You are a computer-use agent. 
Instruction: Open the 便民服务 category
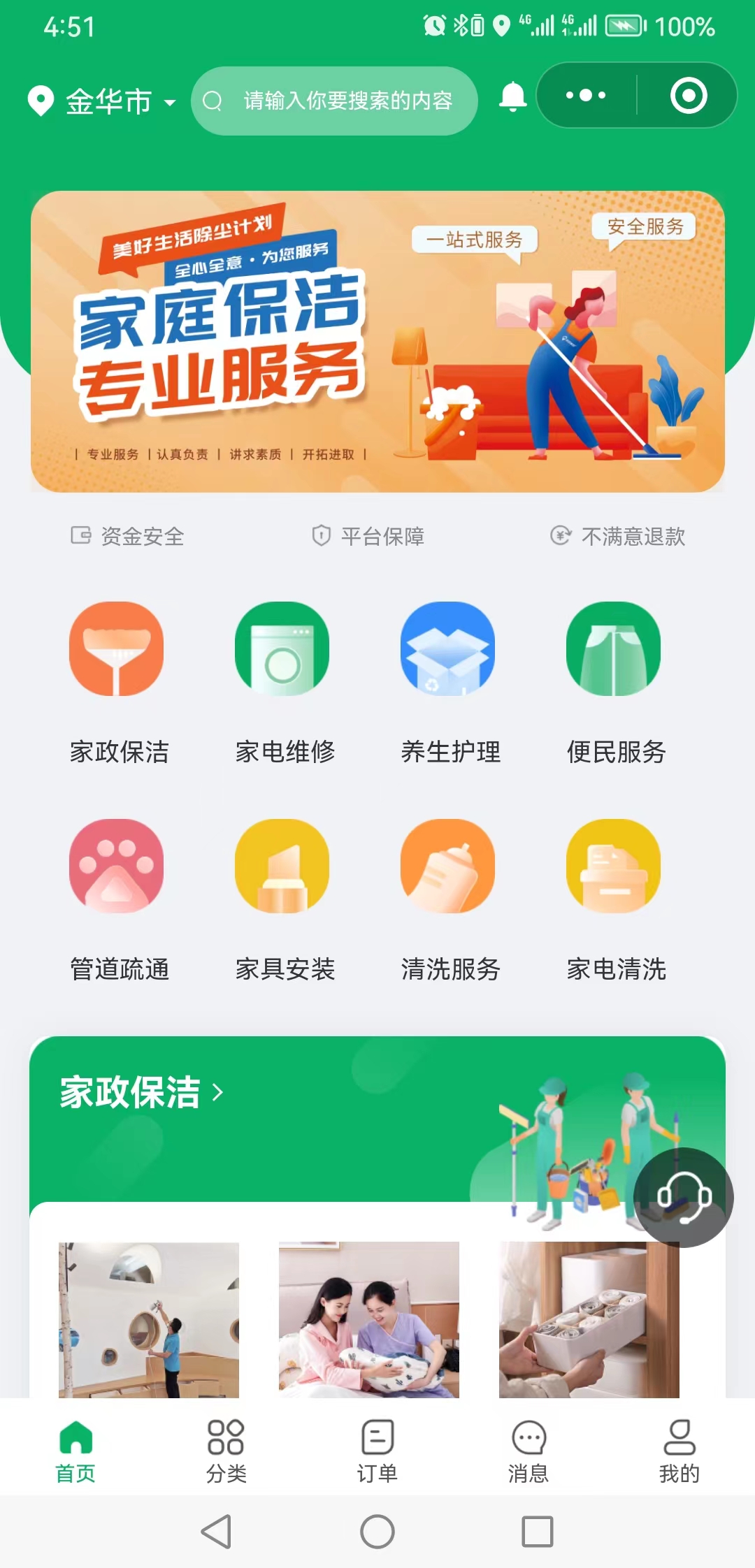click(x=614, y=650)
